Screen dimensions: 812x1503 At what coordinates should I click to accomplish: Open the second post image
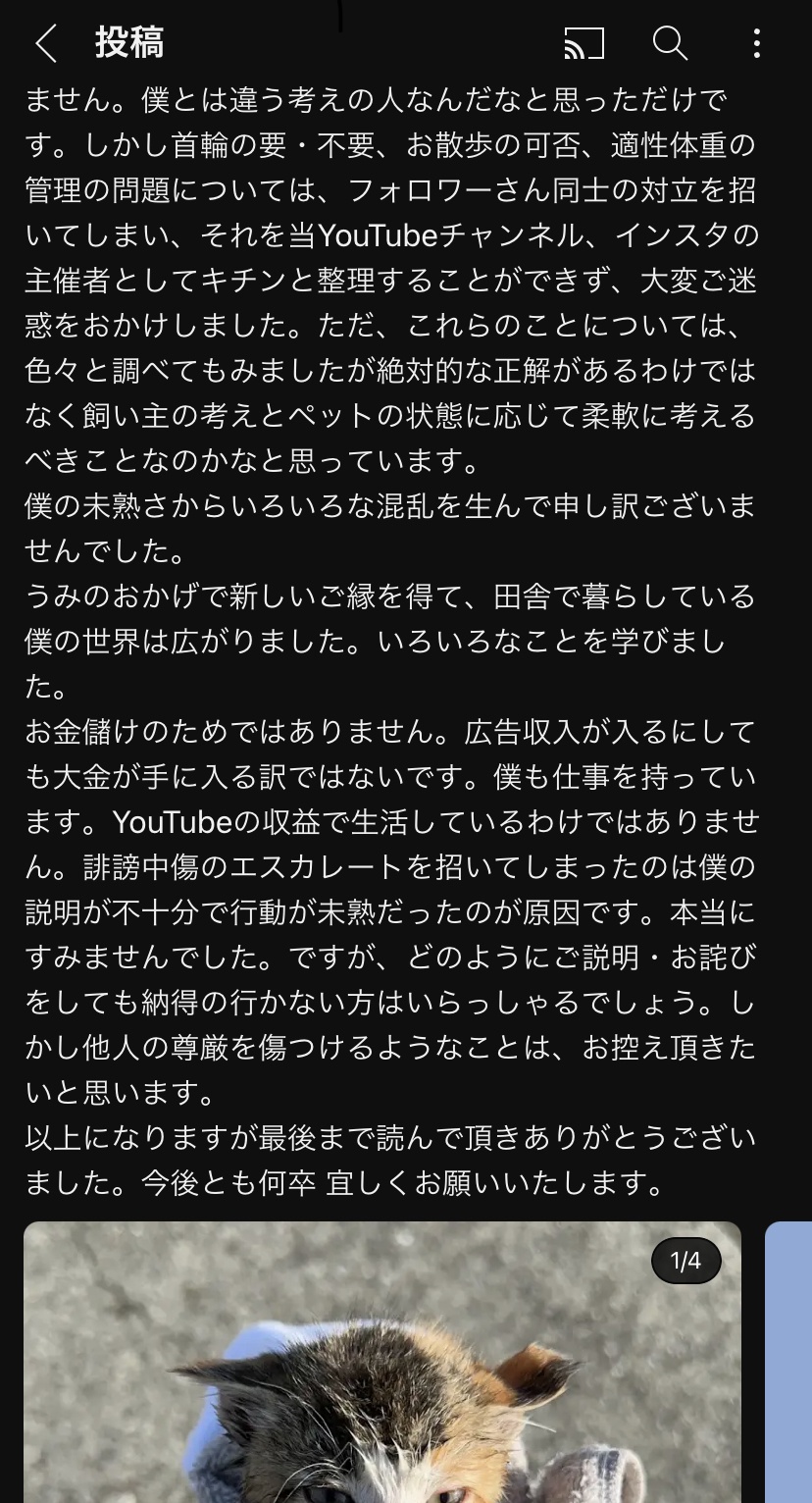tap(788, 1362)
